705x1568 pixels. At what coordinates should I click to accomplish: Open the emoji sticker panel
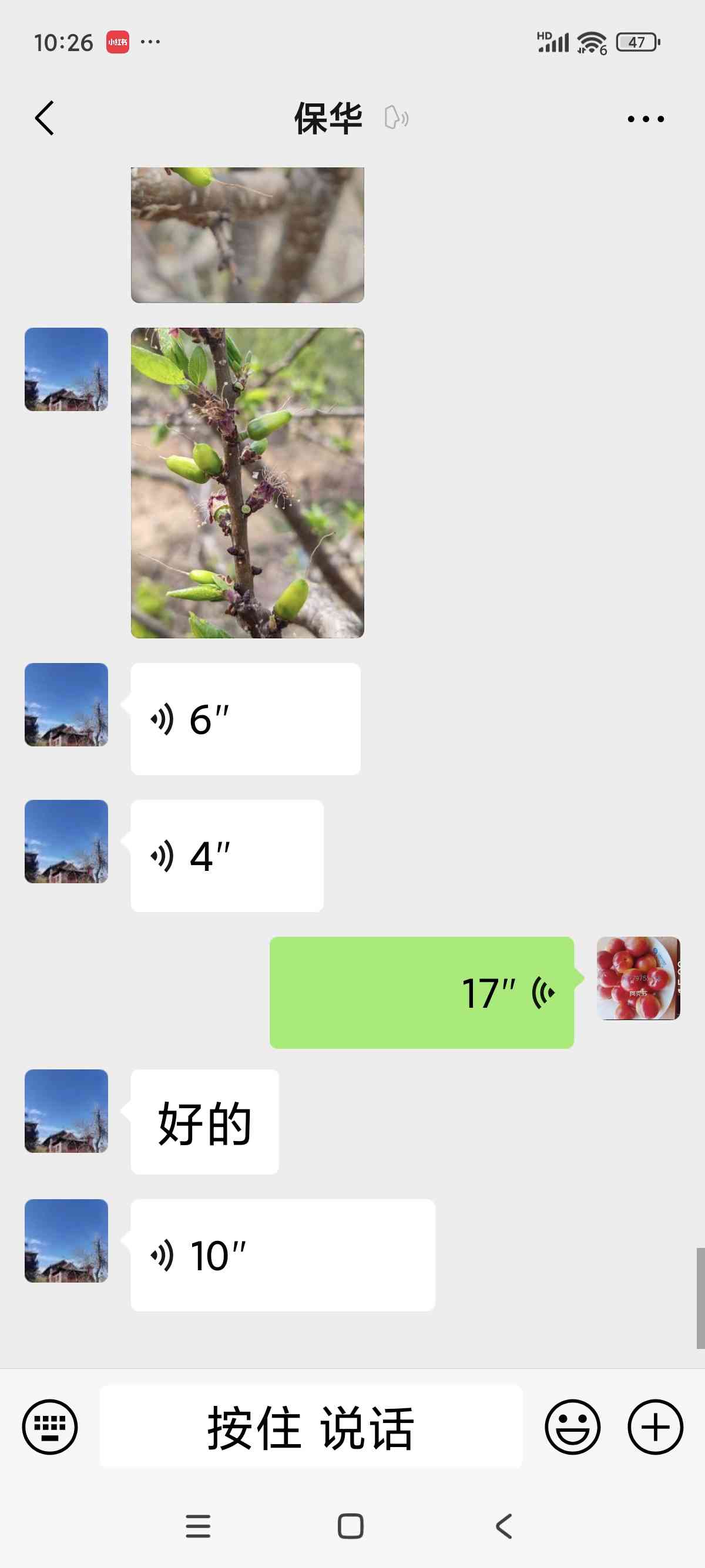572,1427
